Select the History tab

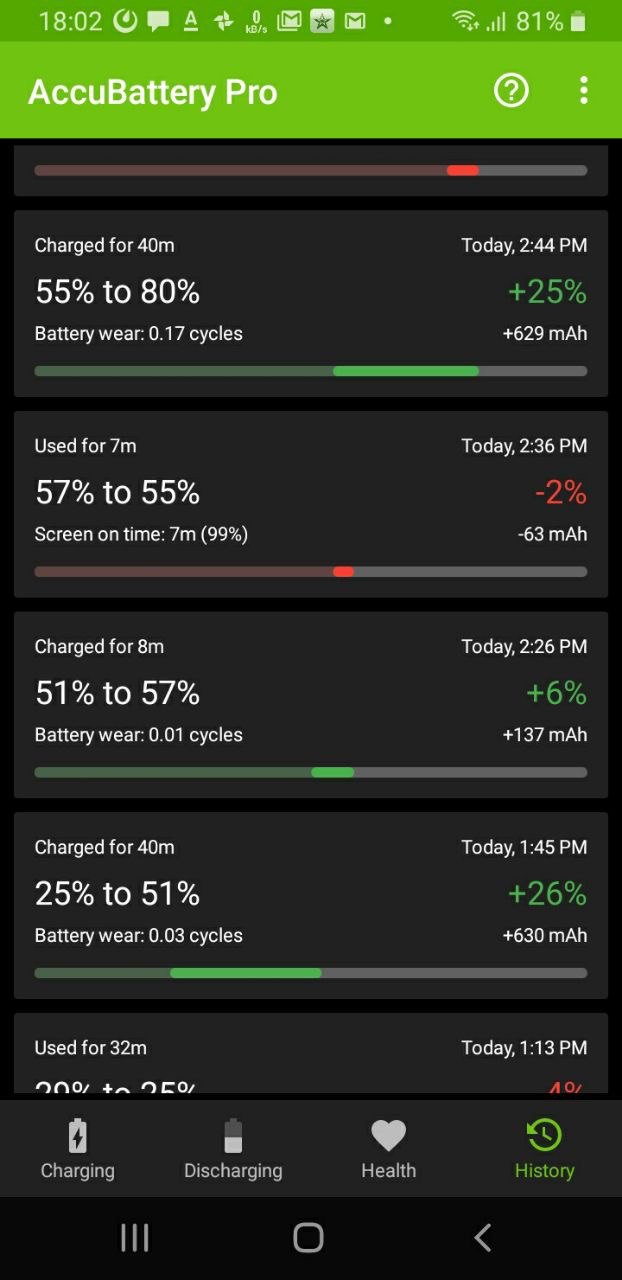point(544,1149)
